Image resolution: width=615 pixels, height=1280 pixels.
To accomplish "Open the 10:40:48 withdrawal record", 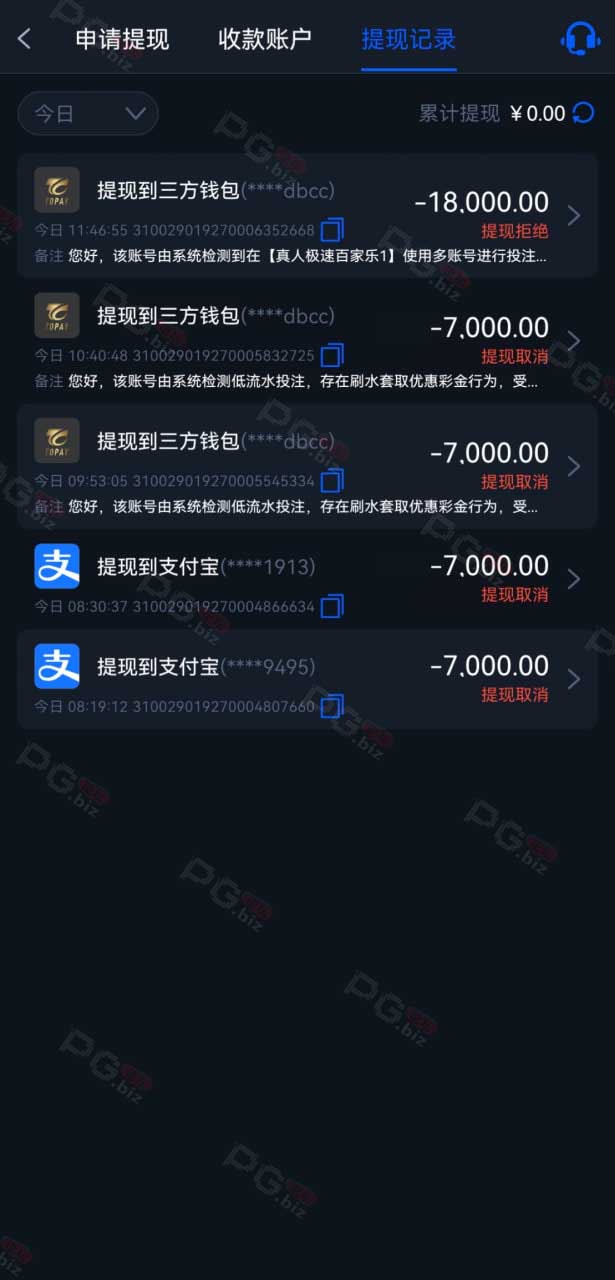I will coord(307,340).
